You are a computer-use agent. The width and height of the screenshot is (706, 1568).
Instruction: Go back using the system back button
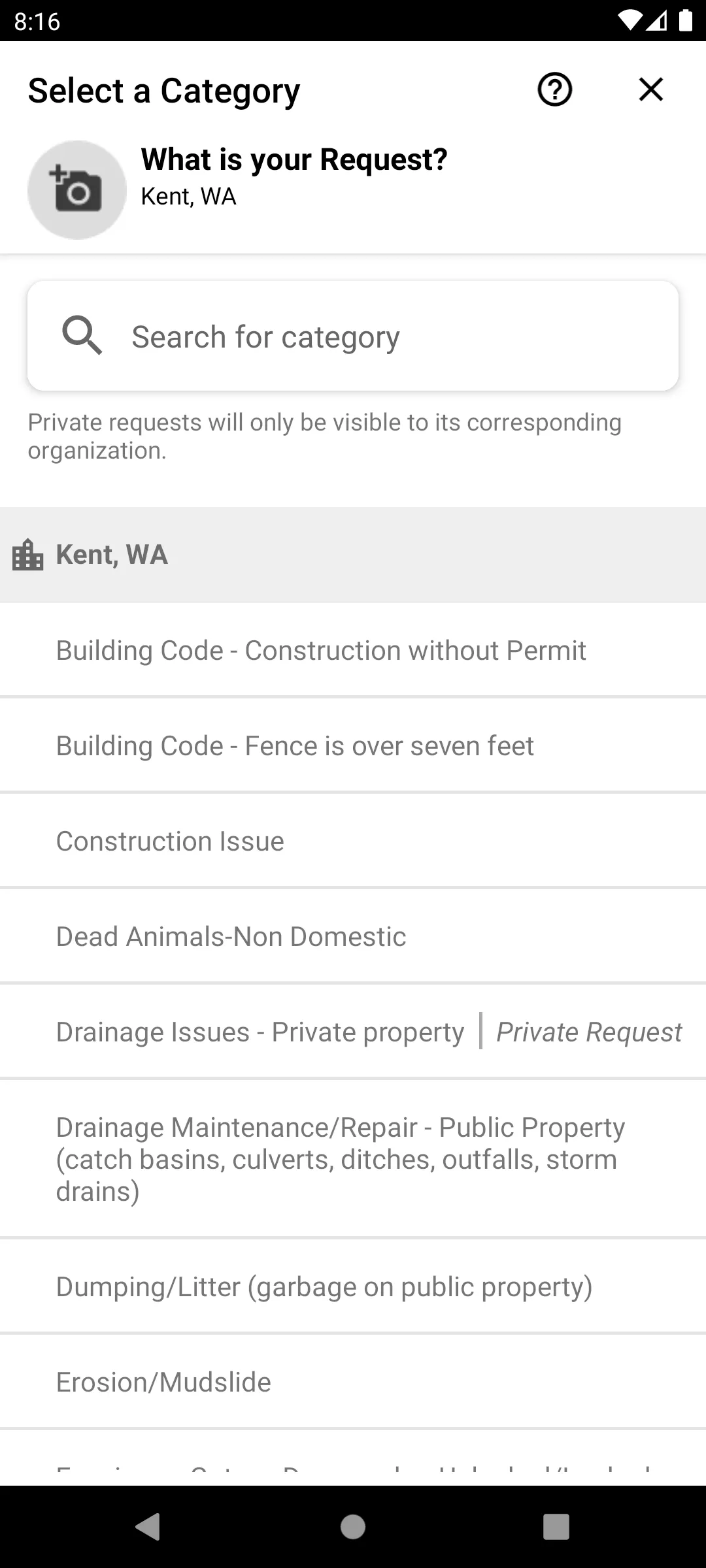148,1527
